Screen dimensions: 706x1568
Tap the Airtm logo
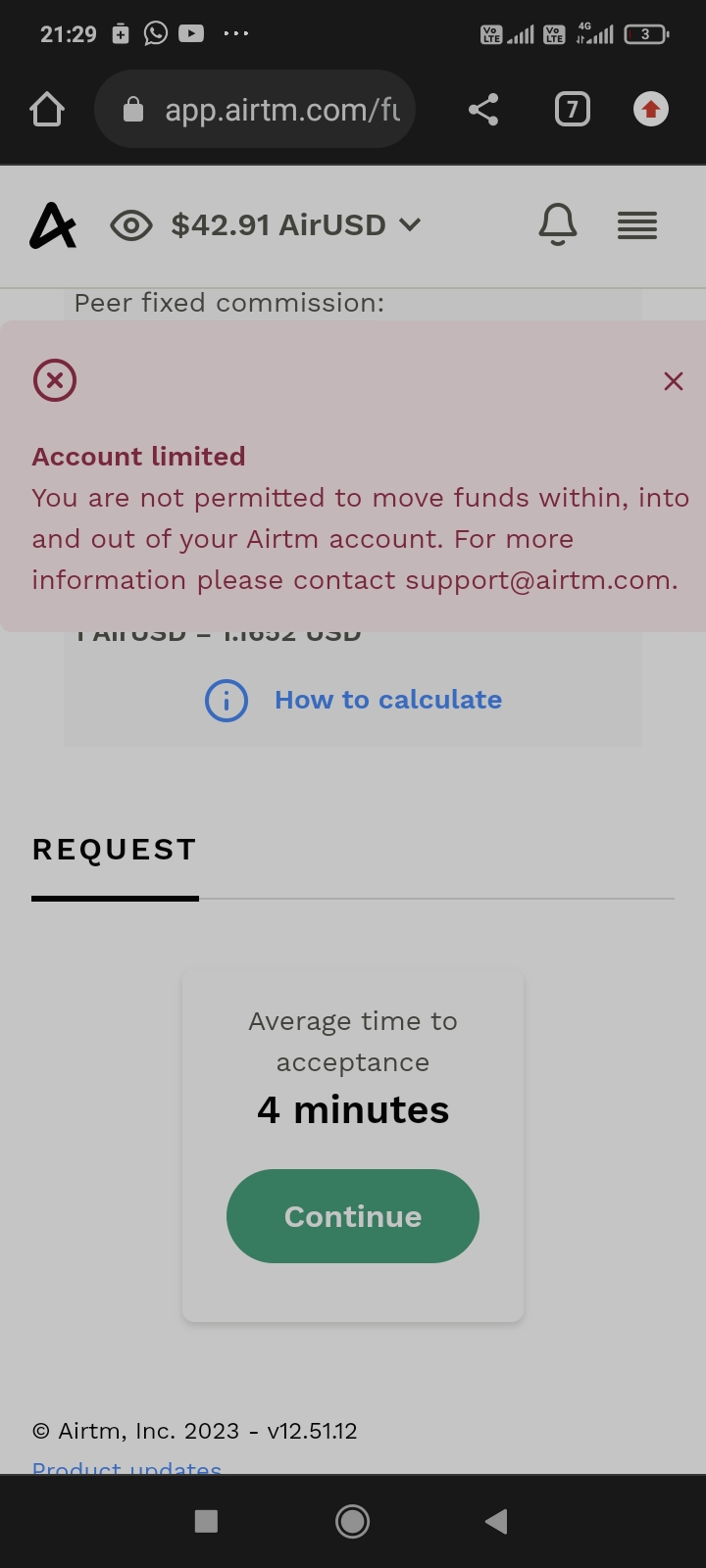pyautogui.click(x=53, y=225)
